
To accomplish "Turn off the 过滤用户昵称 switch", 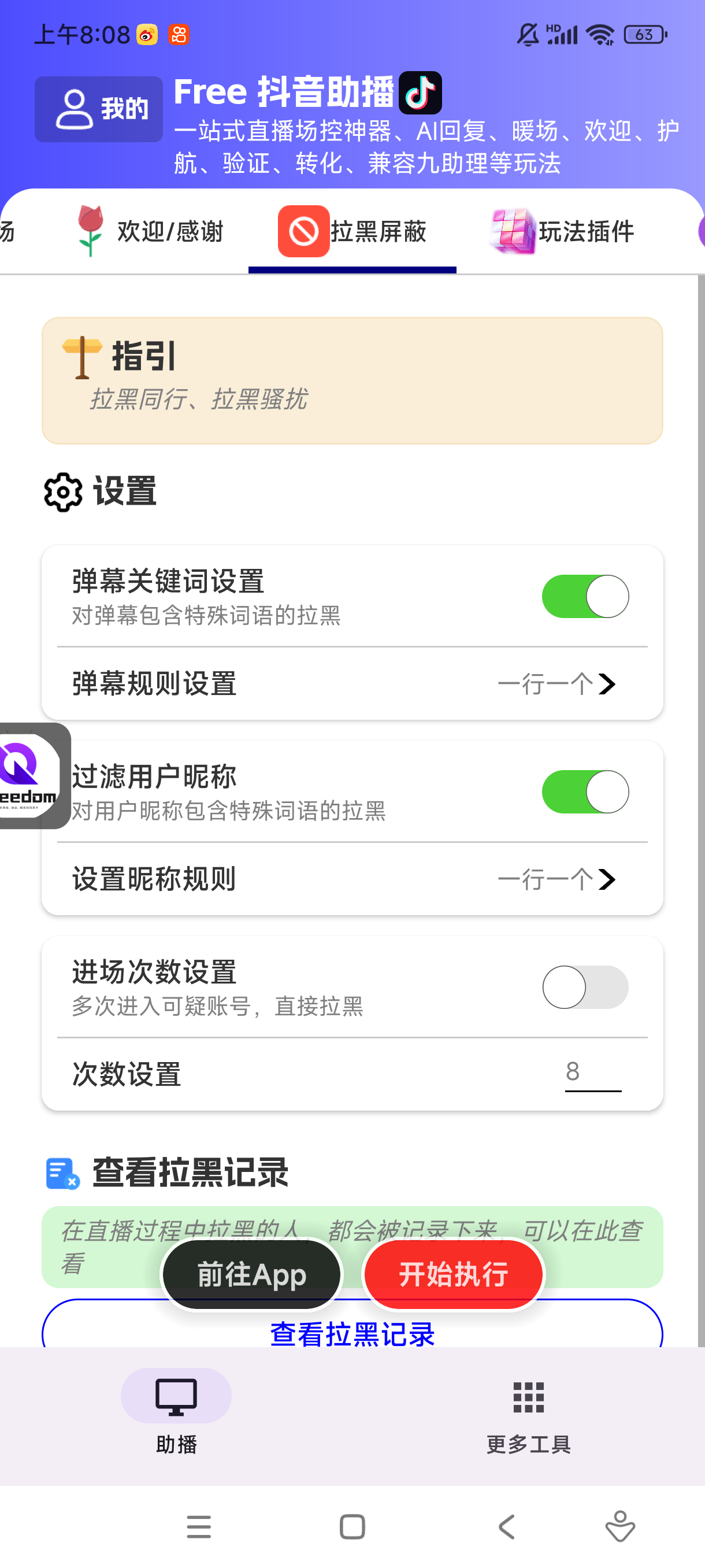I will [x=585, y=792].
